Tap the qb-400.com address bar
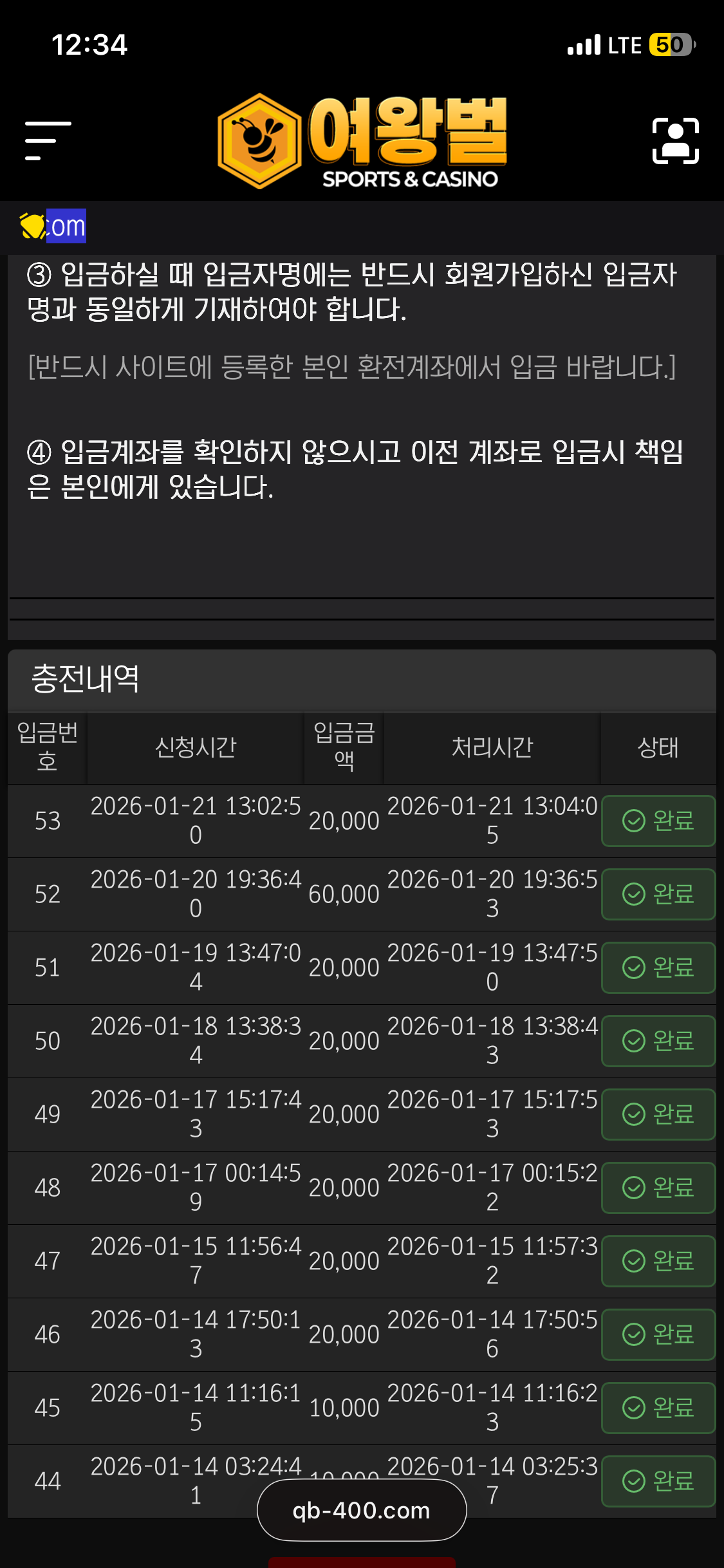 362,1510
